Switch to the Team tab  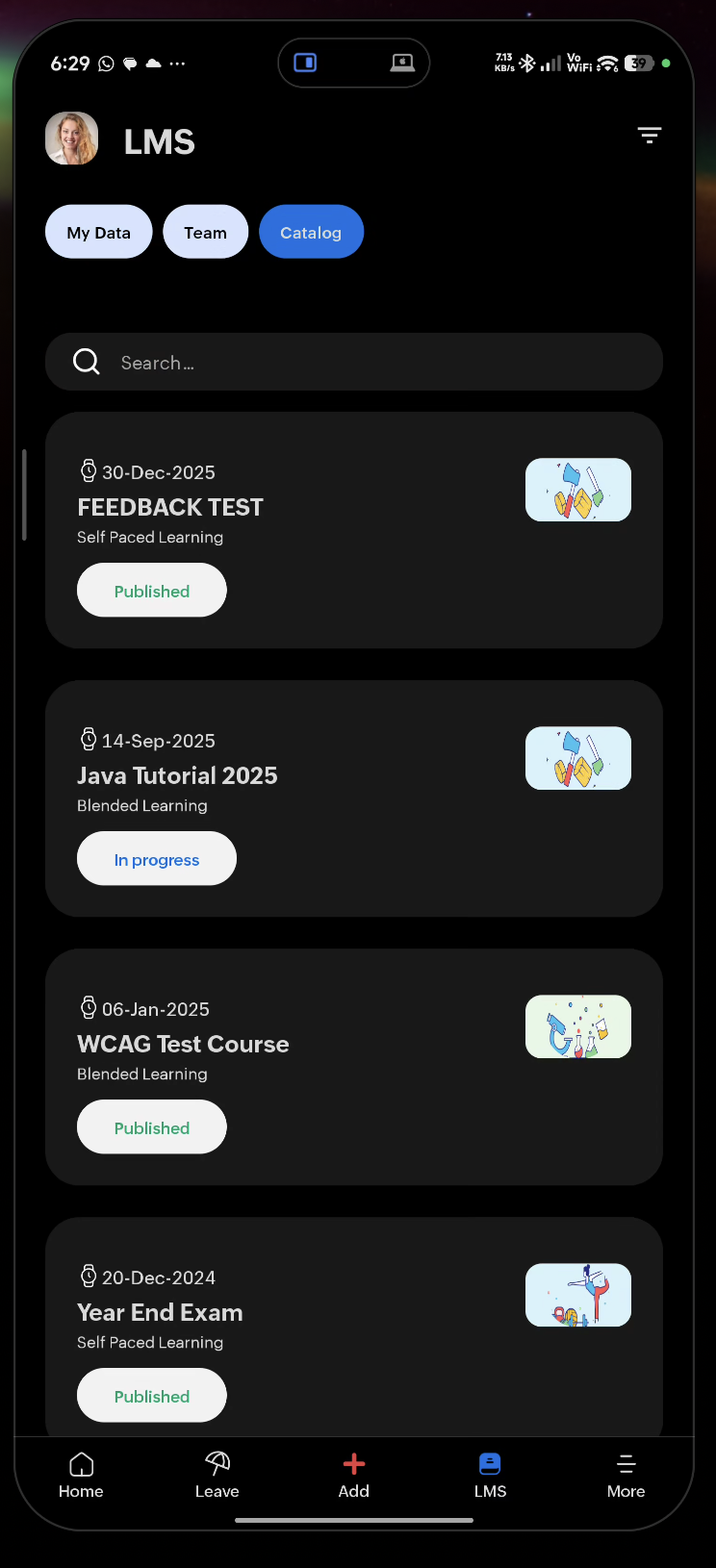coord(205,233)
